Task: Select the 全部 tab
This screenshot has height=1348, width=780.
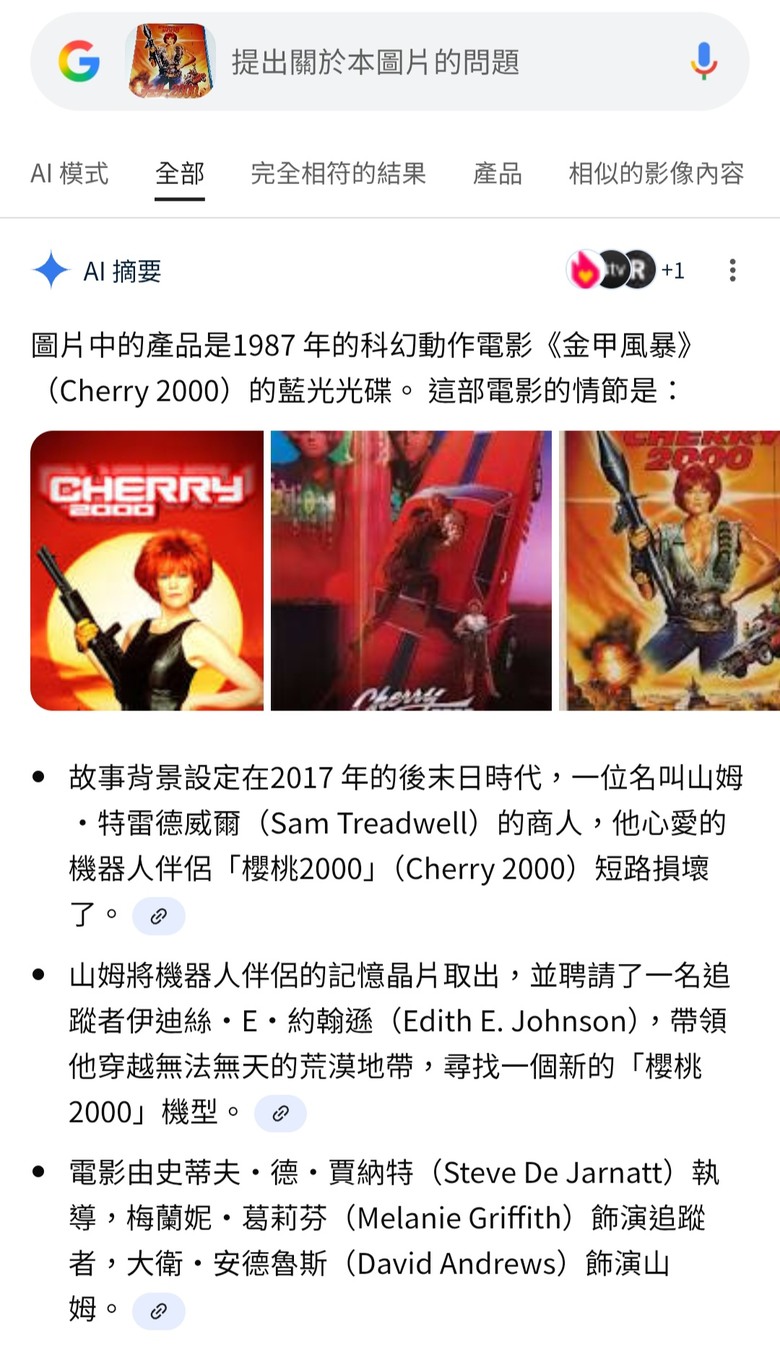Action: tap(180, 173)
